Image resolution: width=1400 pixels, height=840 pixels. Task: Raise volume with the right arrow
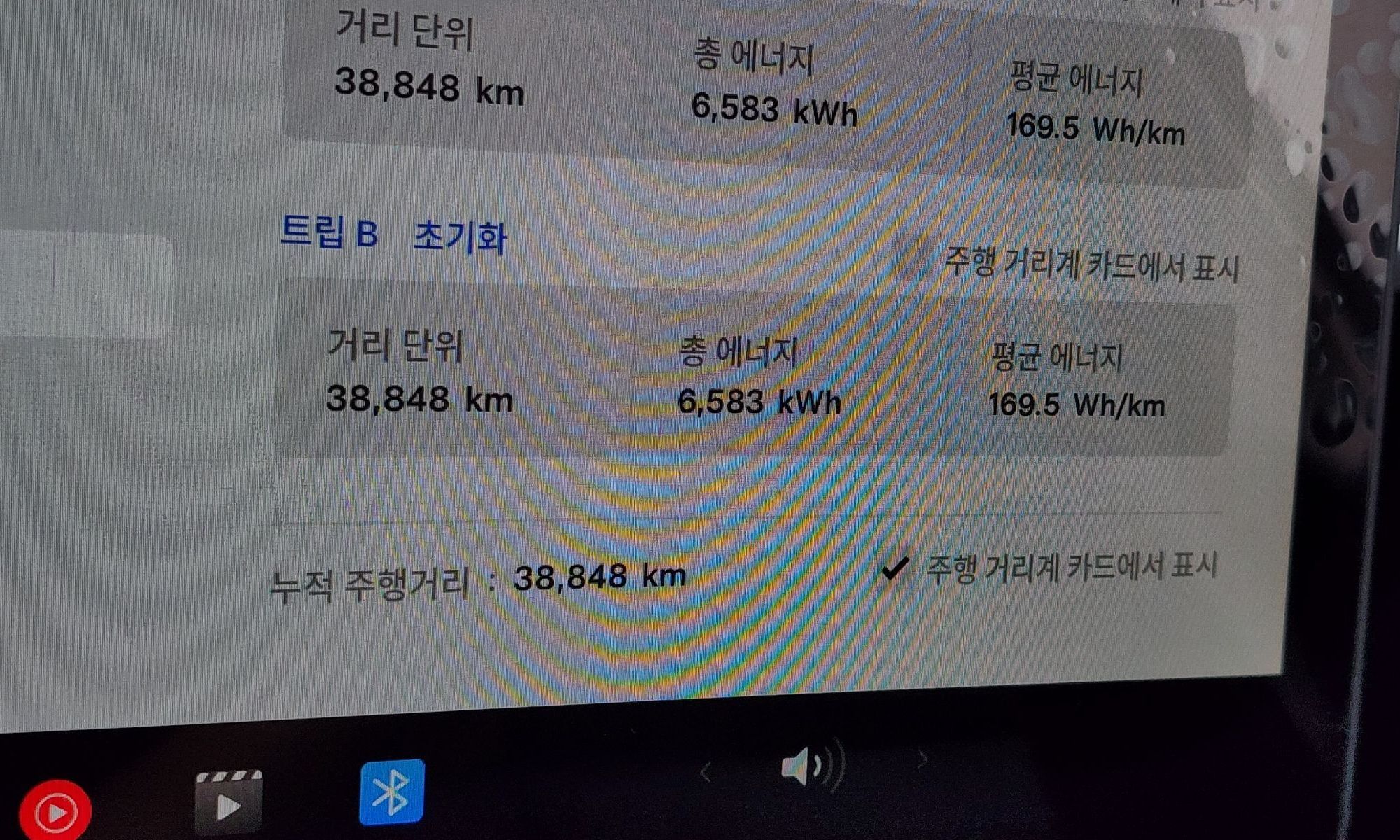(x=923, y=760)
